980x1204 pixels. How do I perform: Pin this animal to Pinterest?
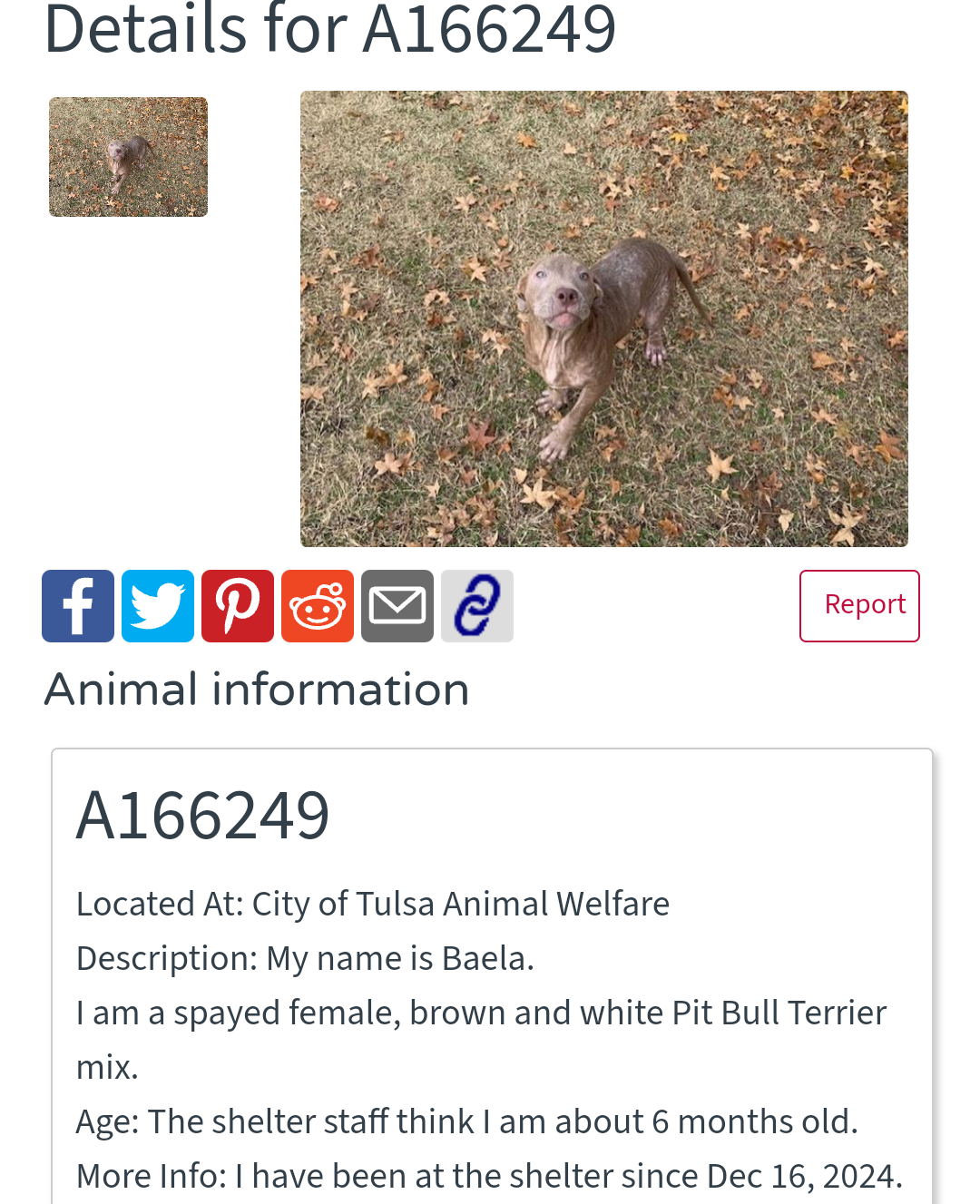pos(238,606)
